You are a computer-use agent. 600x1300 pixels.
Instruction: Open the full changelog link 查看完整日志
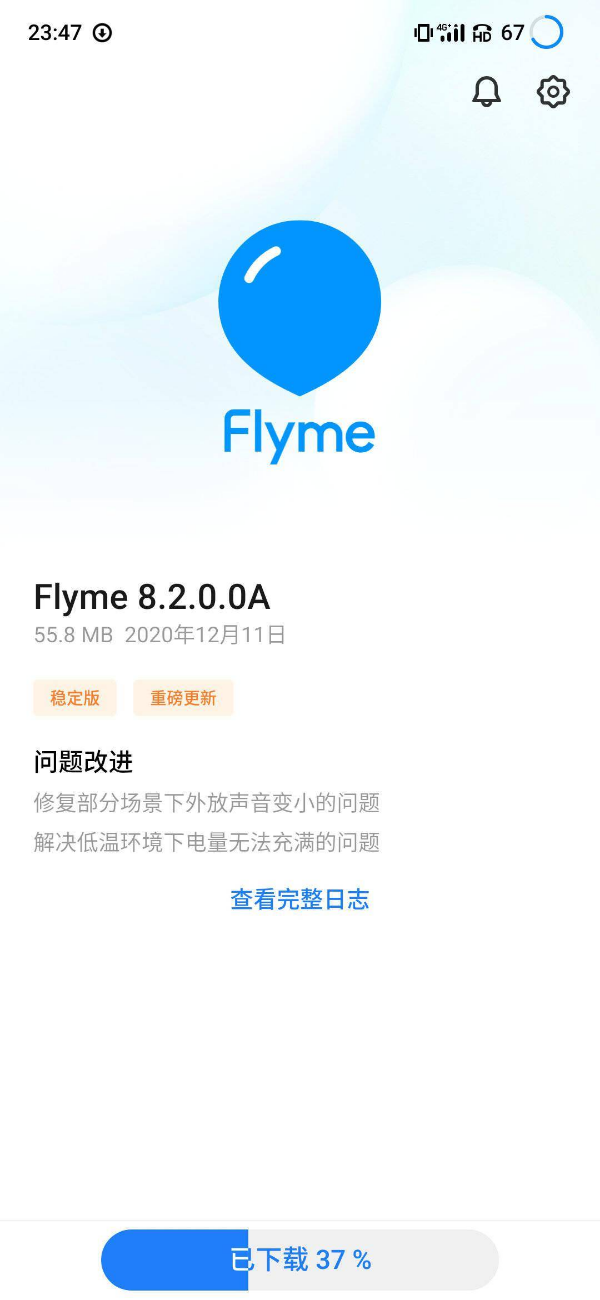pyautogui.click(x=300, y=899)
